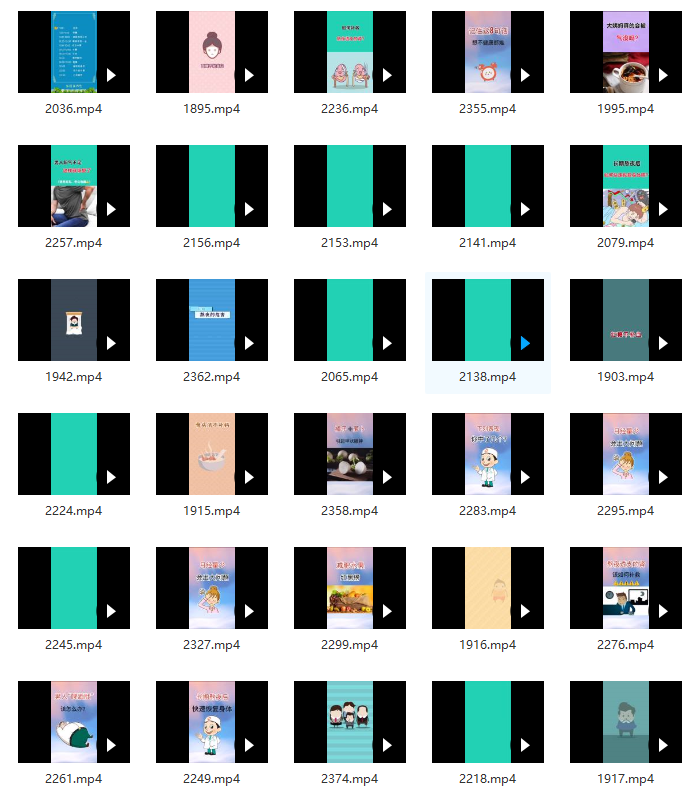Play the 1916.mp4 video
This screenshot has height=797, width=700.
tap(488, 588)
